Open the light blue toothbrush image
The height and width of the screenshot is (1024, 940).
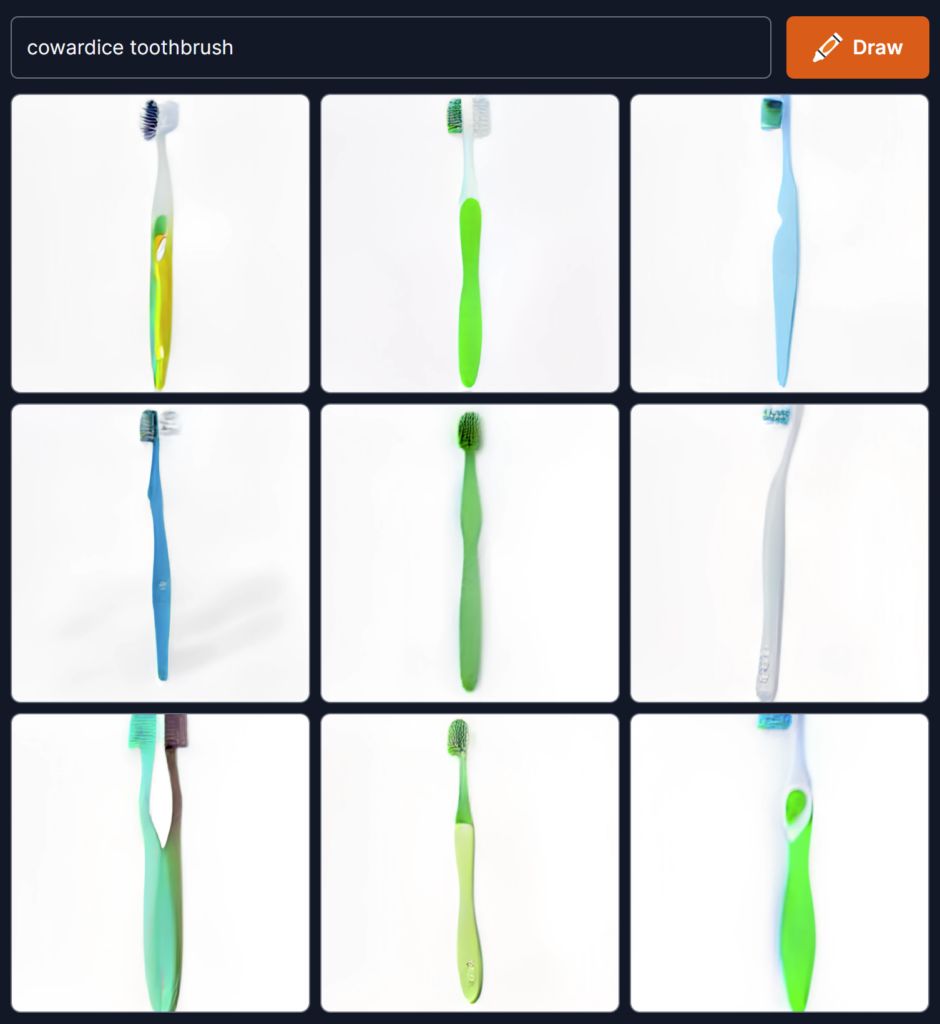click(779, 243)
